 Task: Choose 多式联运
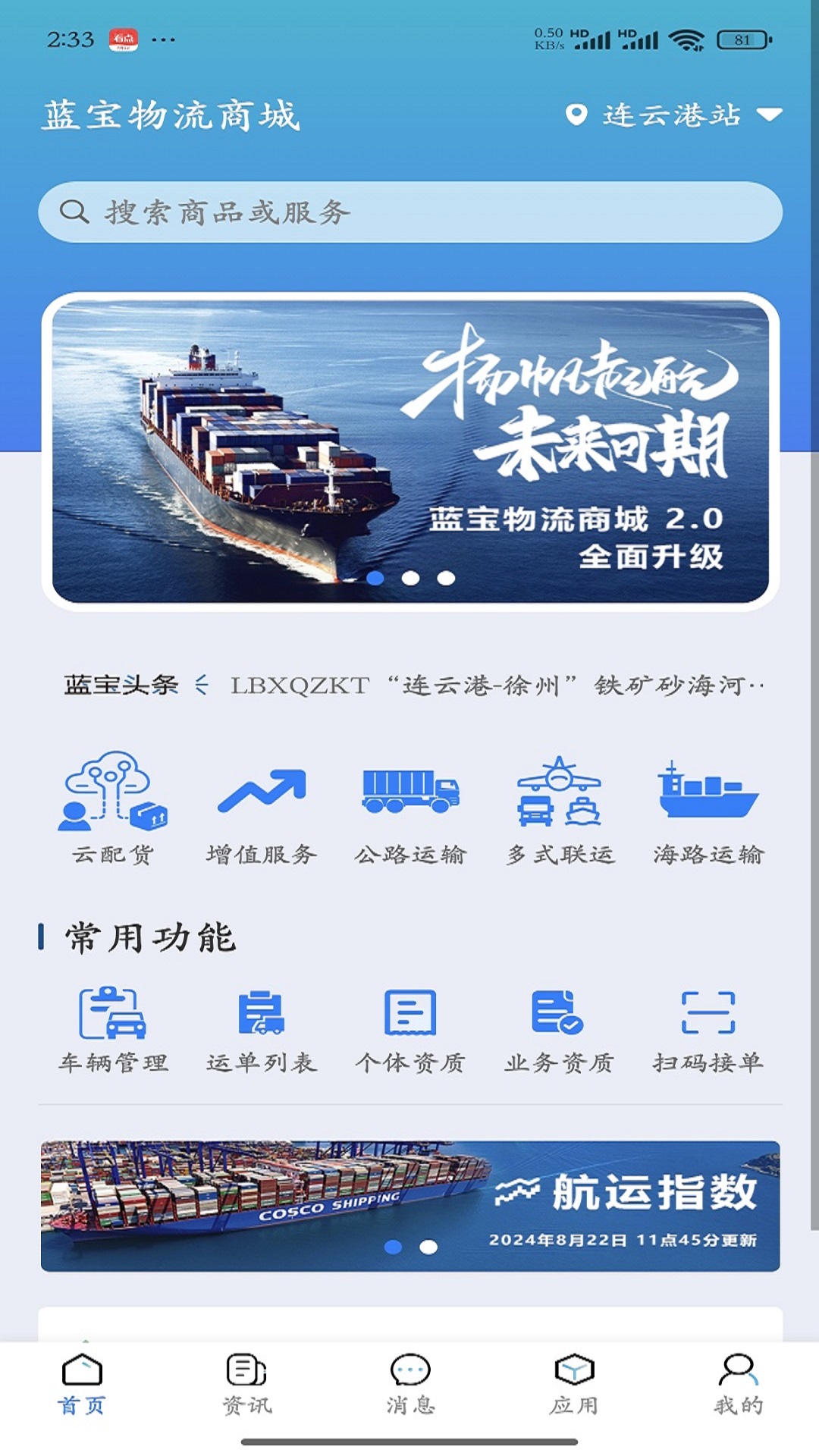point(560,808)
